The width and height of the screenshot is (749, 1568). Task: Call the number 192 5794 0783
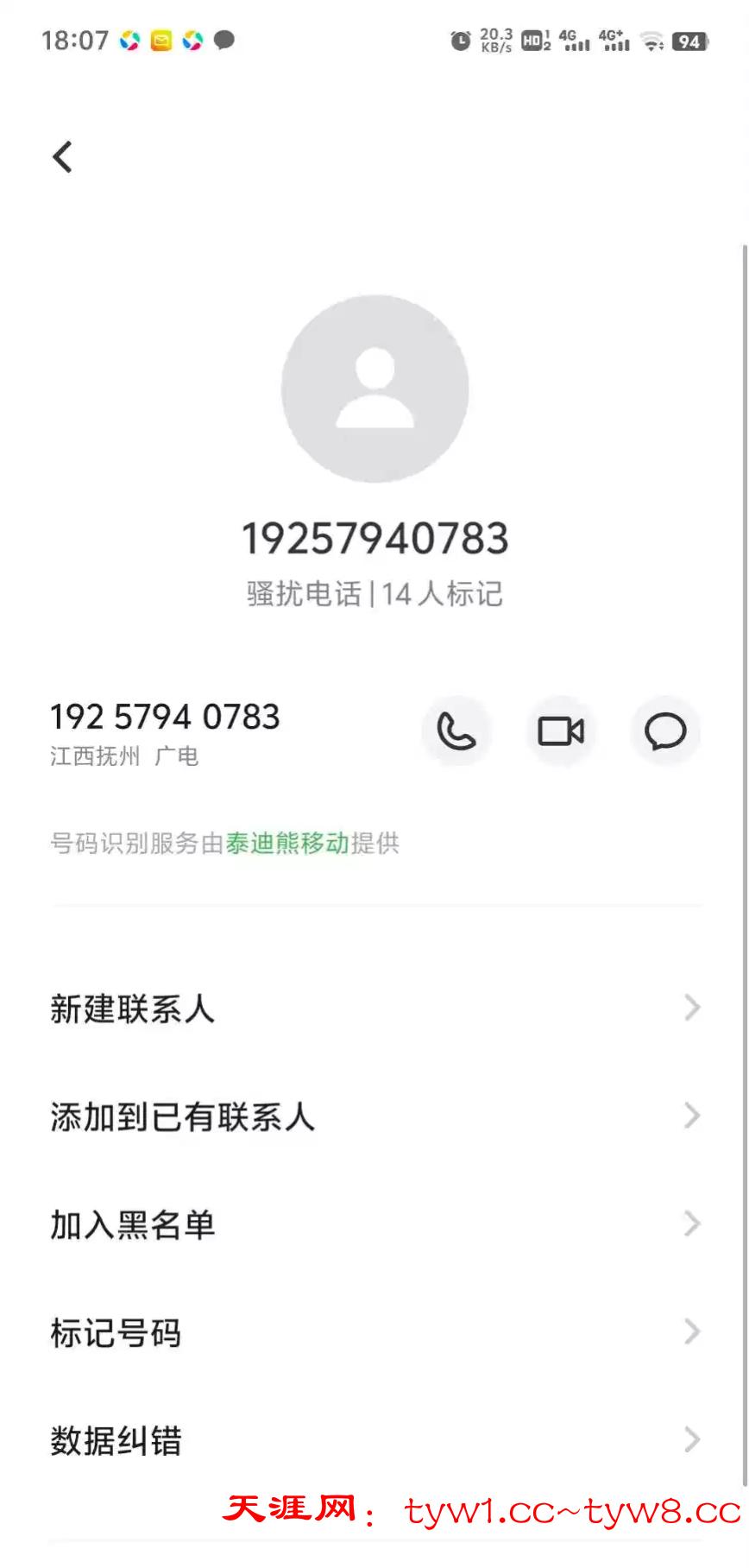(x=456, y=731)
